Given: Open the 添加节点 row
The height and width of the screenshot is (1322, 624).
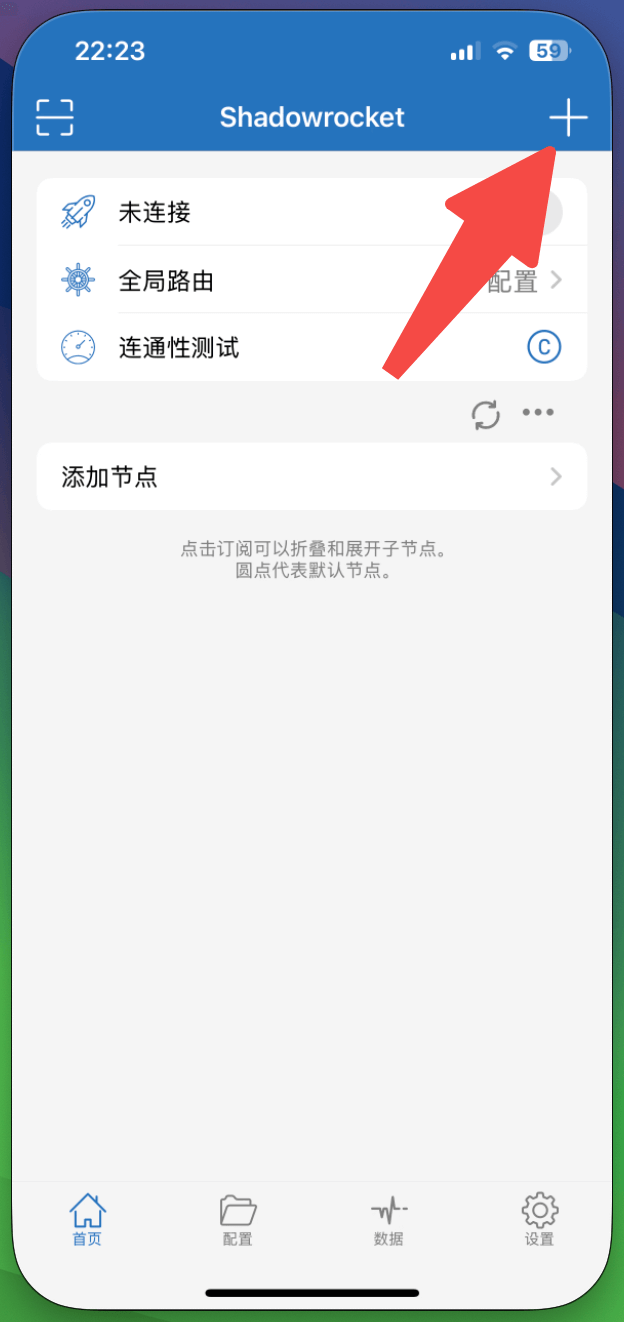Looking at the screenshot, I should [311, 477].
